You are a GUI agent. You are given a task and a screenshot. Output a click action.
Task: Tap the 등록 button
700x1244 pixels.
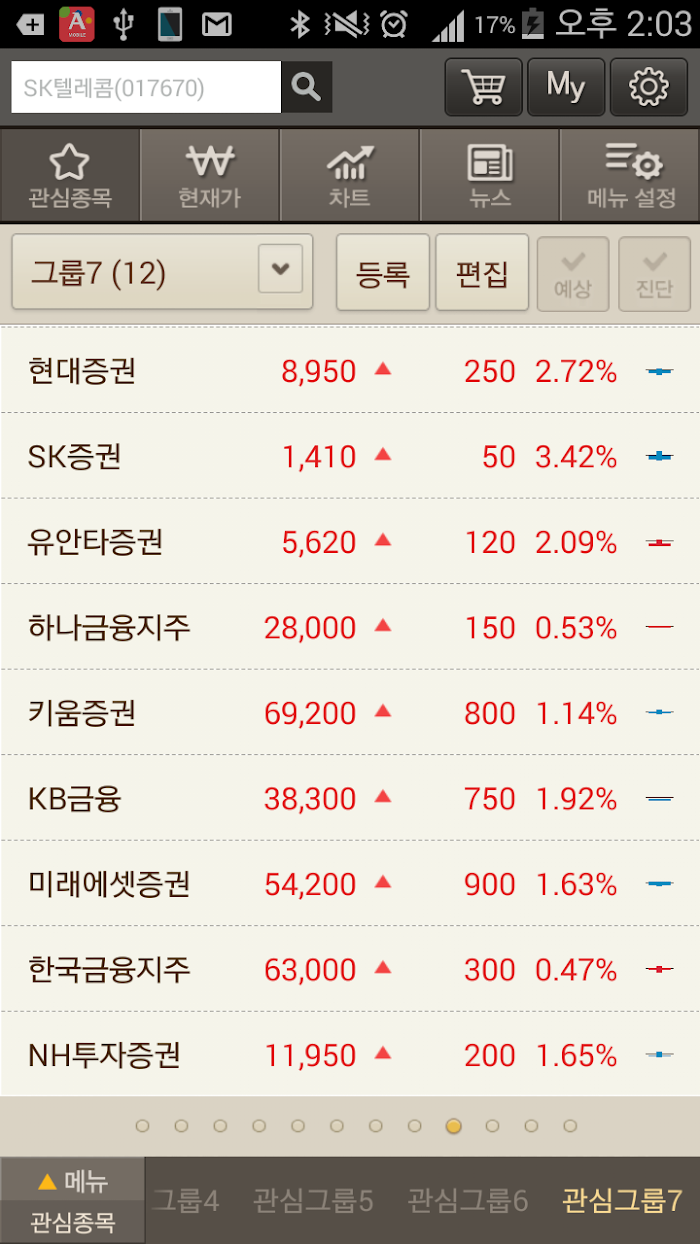pos(383,273)
